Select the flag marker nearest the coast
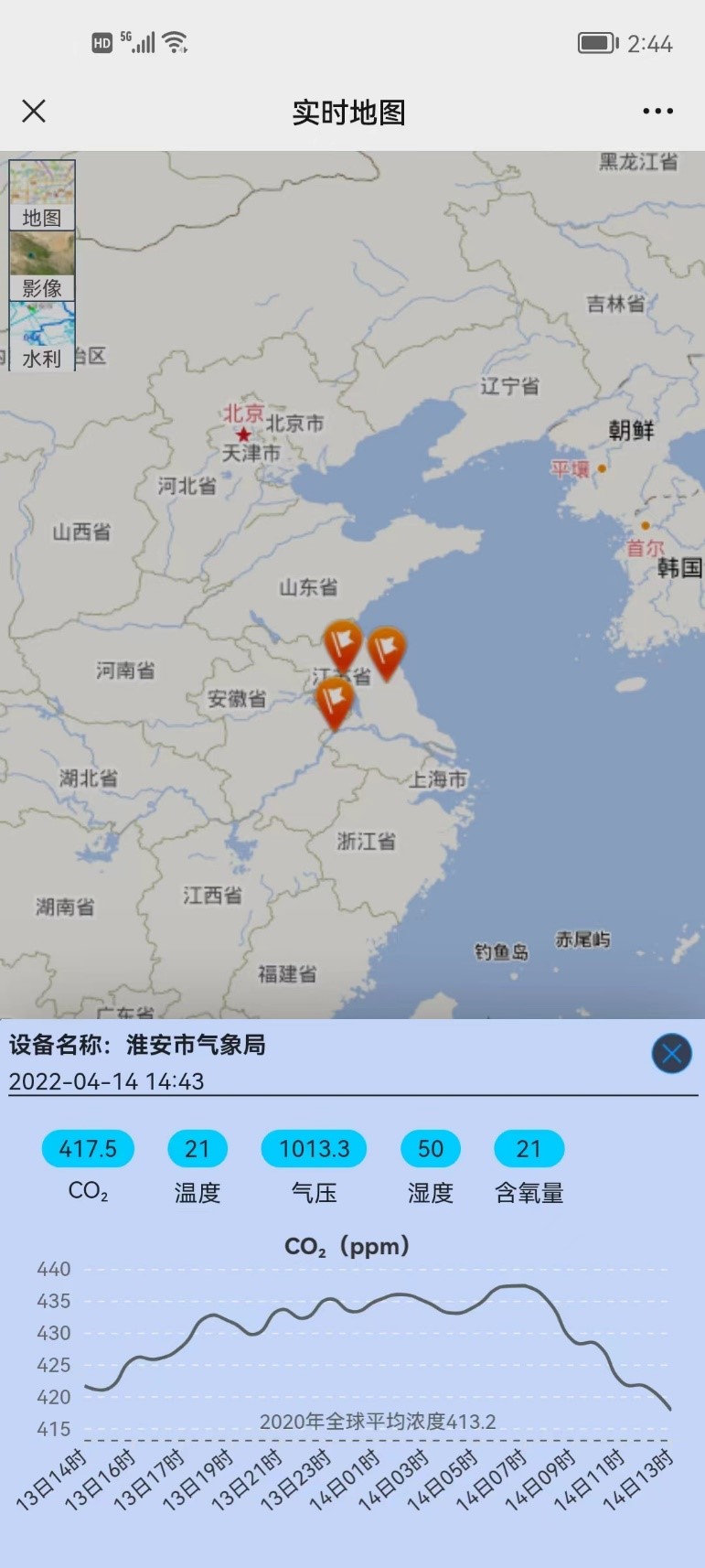The height and width of the screenshot is (1568, 705). 387,650
